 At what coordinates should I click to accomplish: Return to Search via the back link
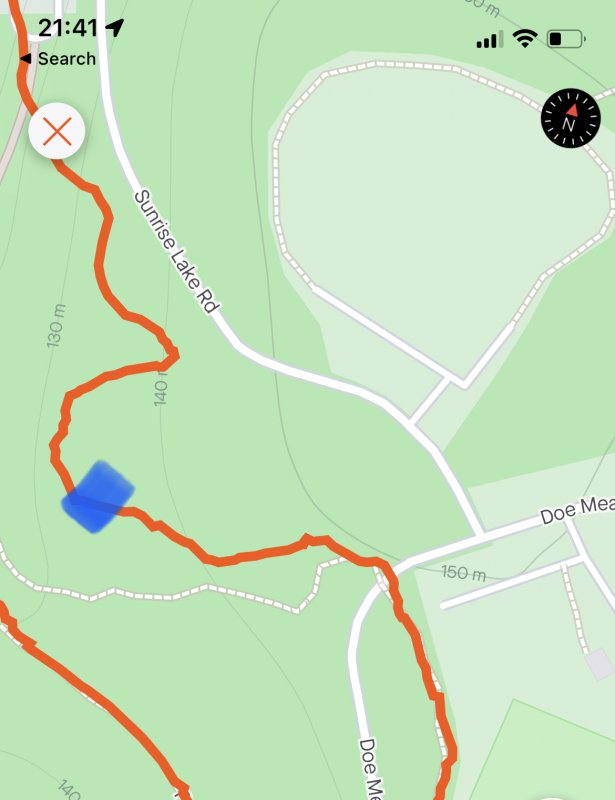click(58, 59)
